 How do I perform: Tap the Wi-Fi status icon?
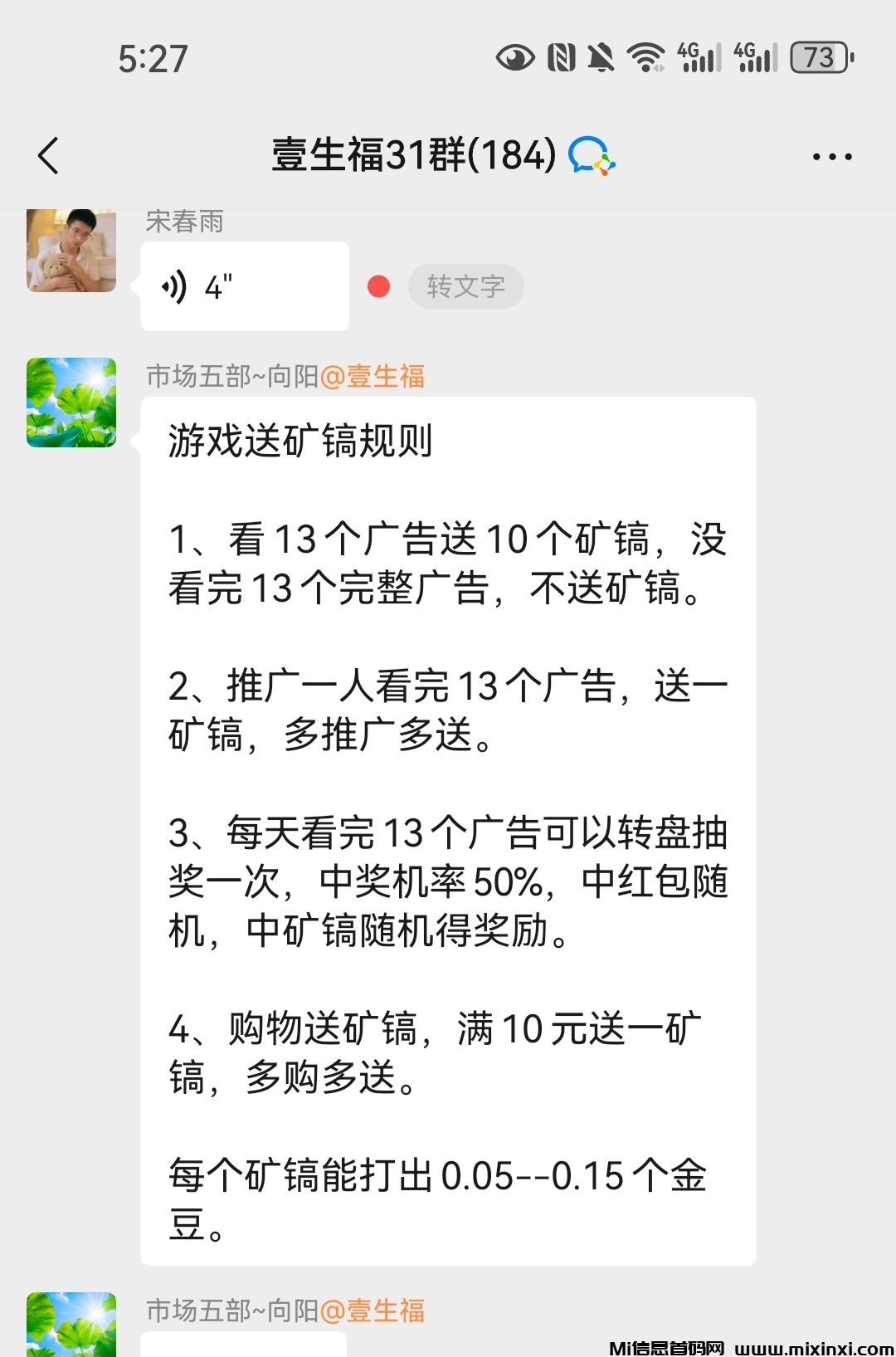coord(644,56)
